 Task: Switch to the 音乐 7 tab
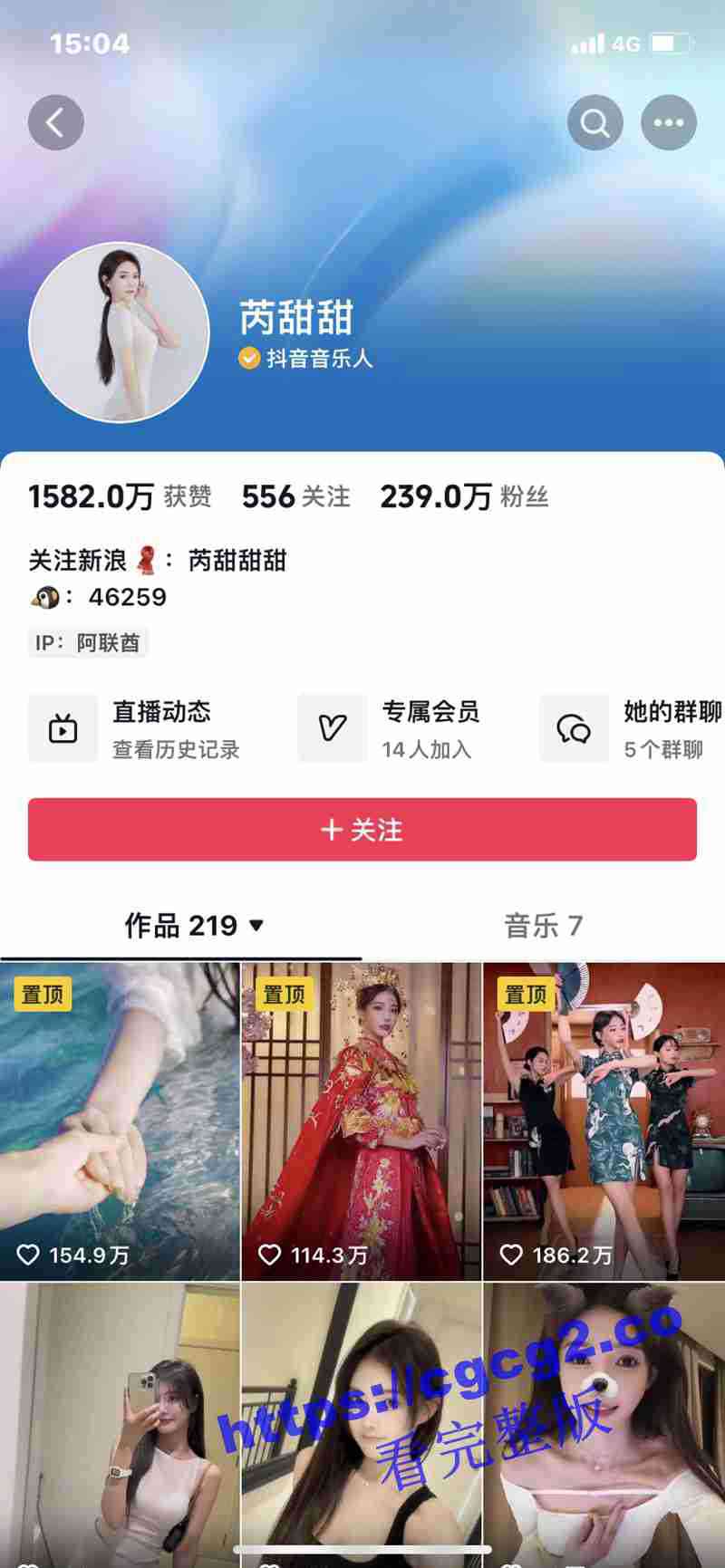pos(543,926)
